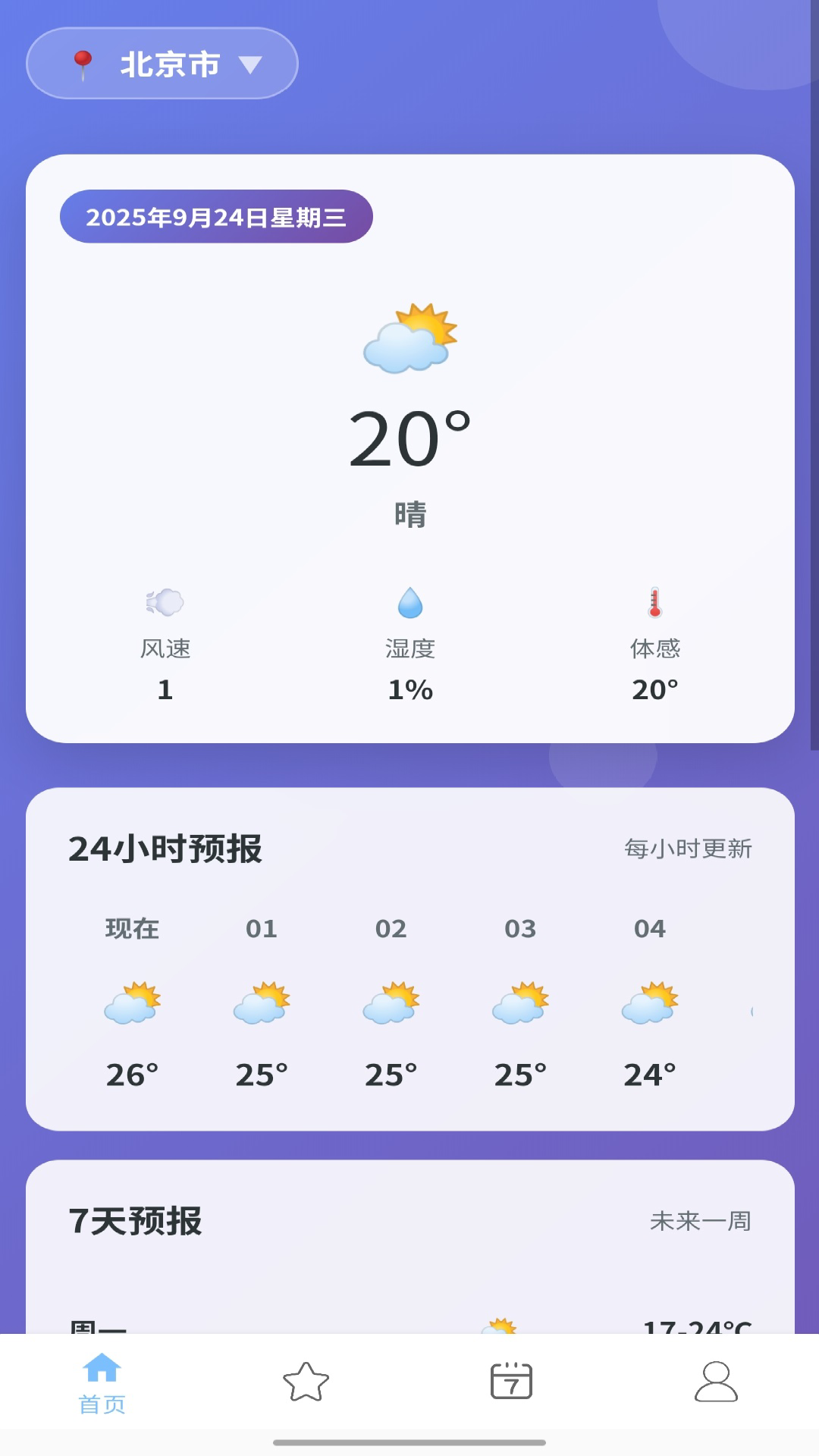The width and height of the screenshot is (819, 1456).
Task: Open the 北京市 city selector dropdown
Action: pos(162,64)
